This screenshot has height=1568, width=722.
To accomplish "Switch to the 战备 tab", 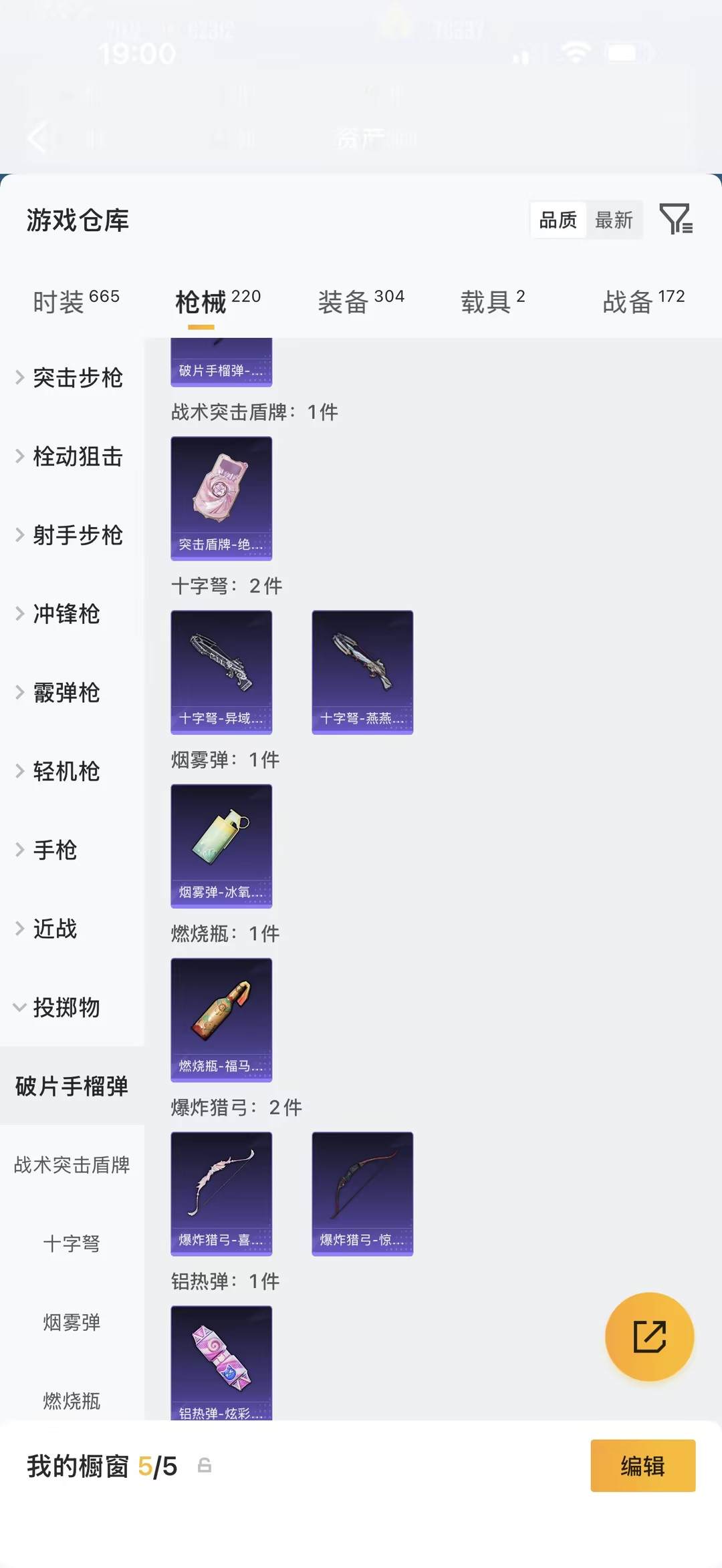I will [643, 301].
